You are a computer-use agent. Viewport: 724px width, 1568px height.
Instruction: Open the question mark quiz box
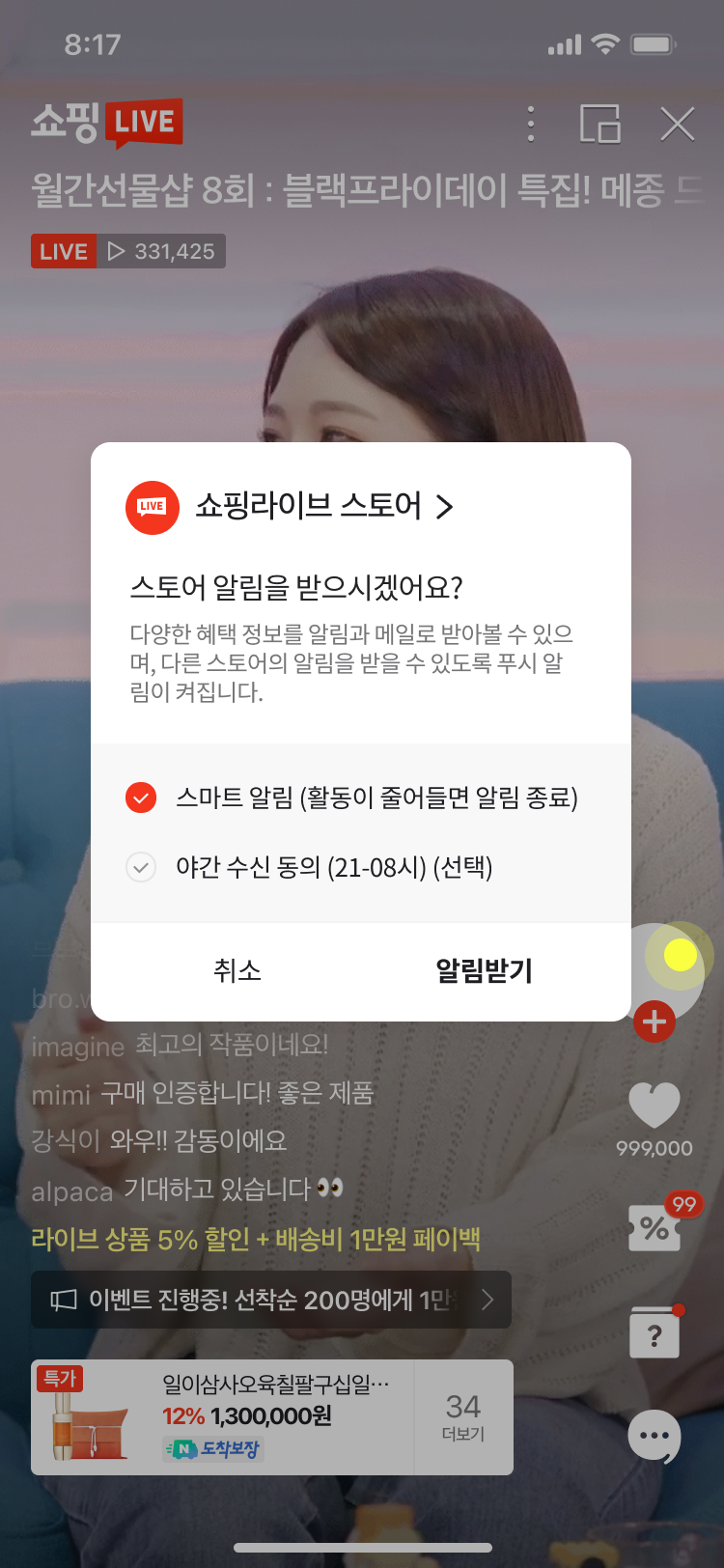pyautogui.click(x=654, y=1334)
